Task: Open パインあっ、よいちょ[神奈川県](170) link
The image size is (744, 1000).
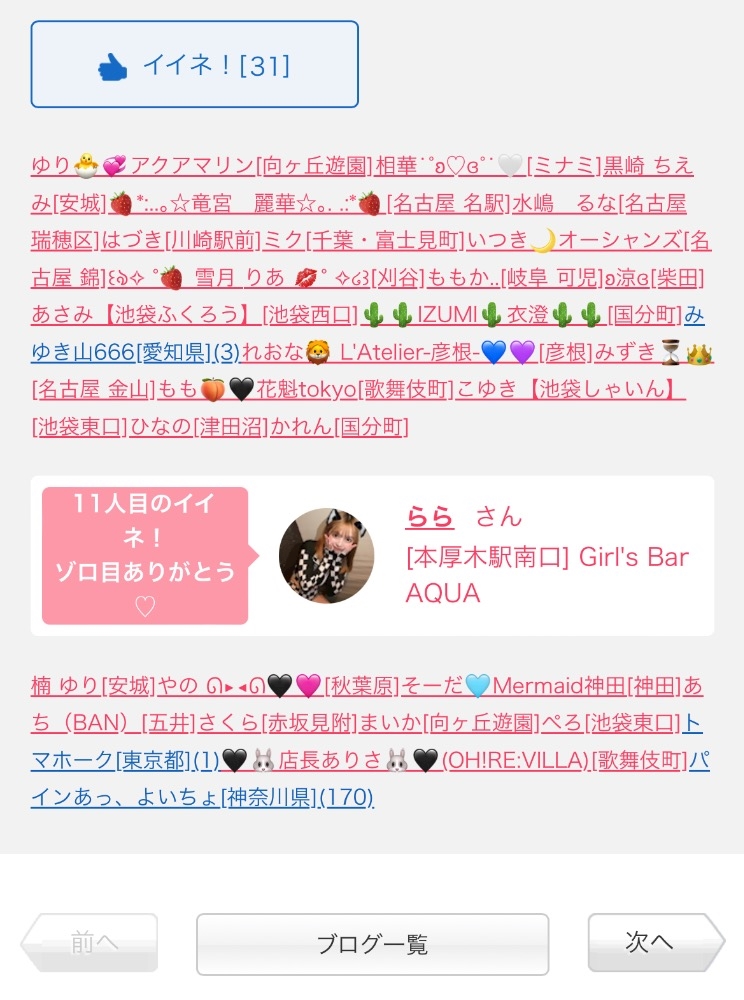Action: 200,797
